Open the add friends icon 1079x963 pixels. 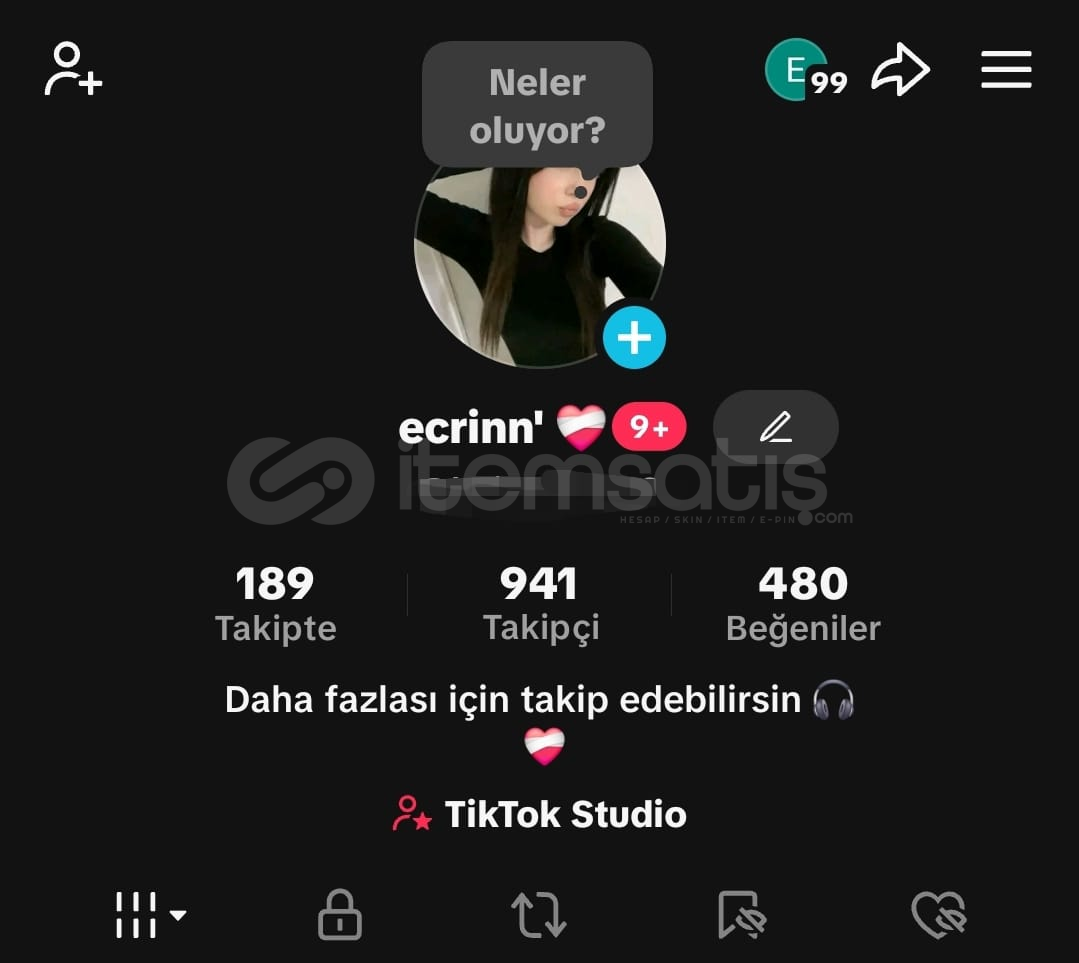click(73, 69)
